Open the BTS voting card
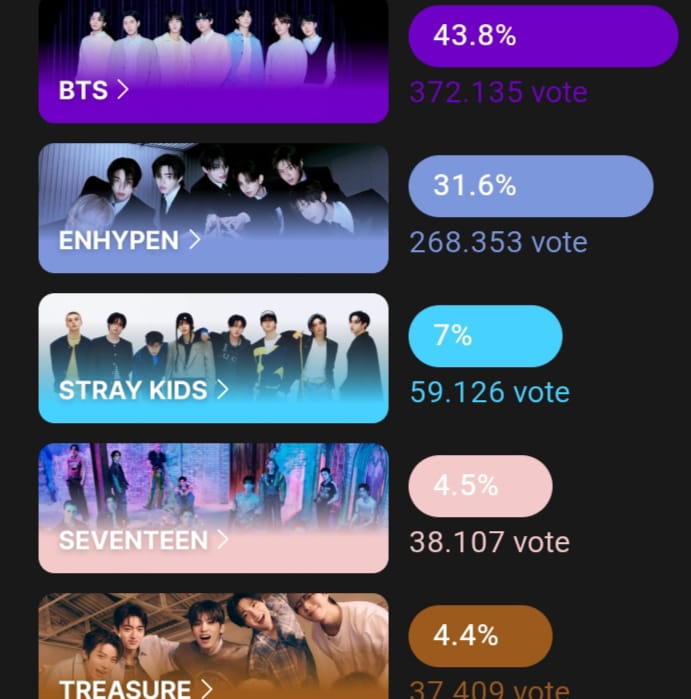The image size is (691, 699). (x=213, y=62)
